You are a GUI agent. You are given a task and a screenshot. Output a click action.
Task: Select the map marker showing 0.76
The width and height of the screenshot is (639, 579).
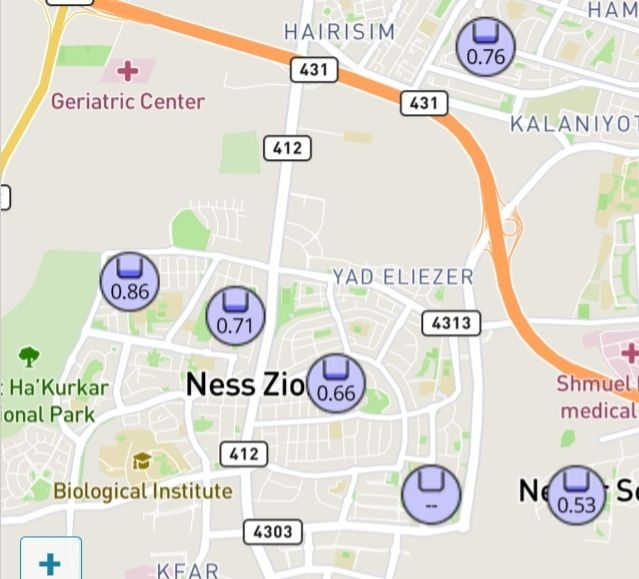coord(486,47)
